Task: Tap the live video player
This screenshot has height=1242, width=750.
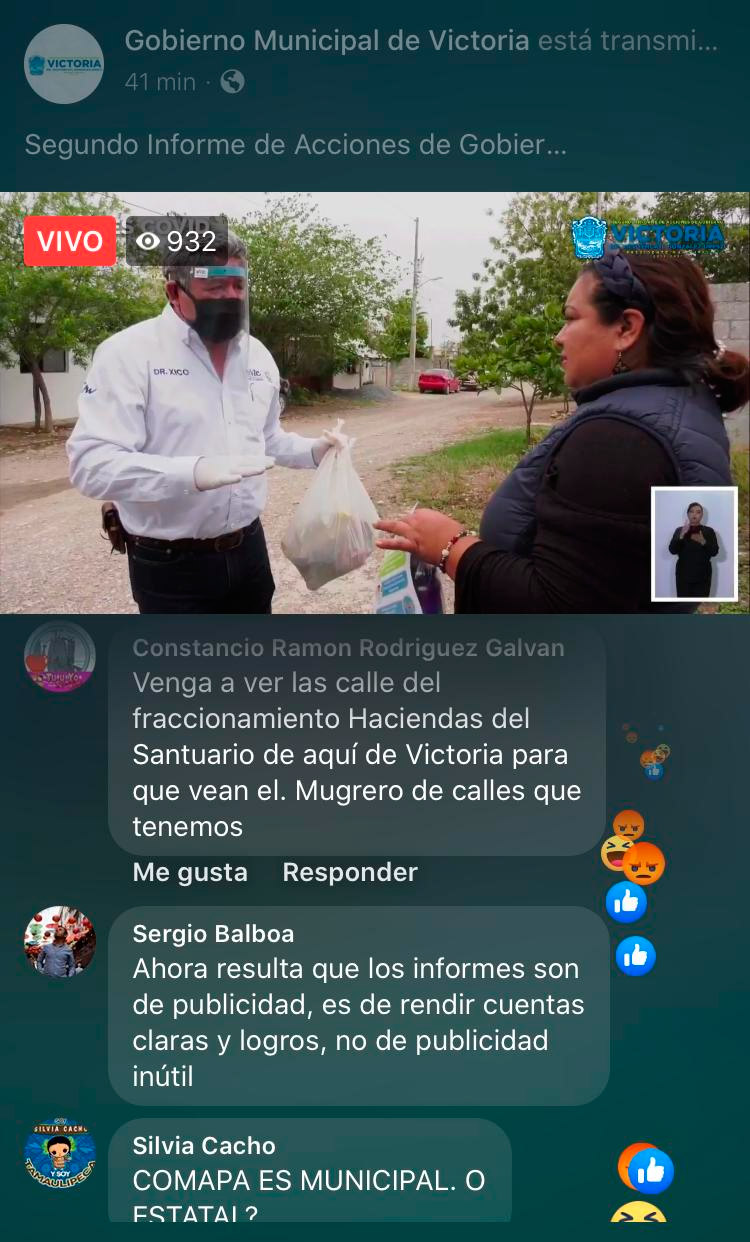Action: click(375, 402)
